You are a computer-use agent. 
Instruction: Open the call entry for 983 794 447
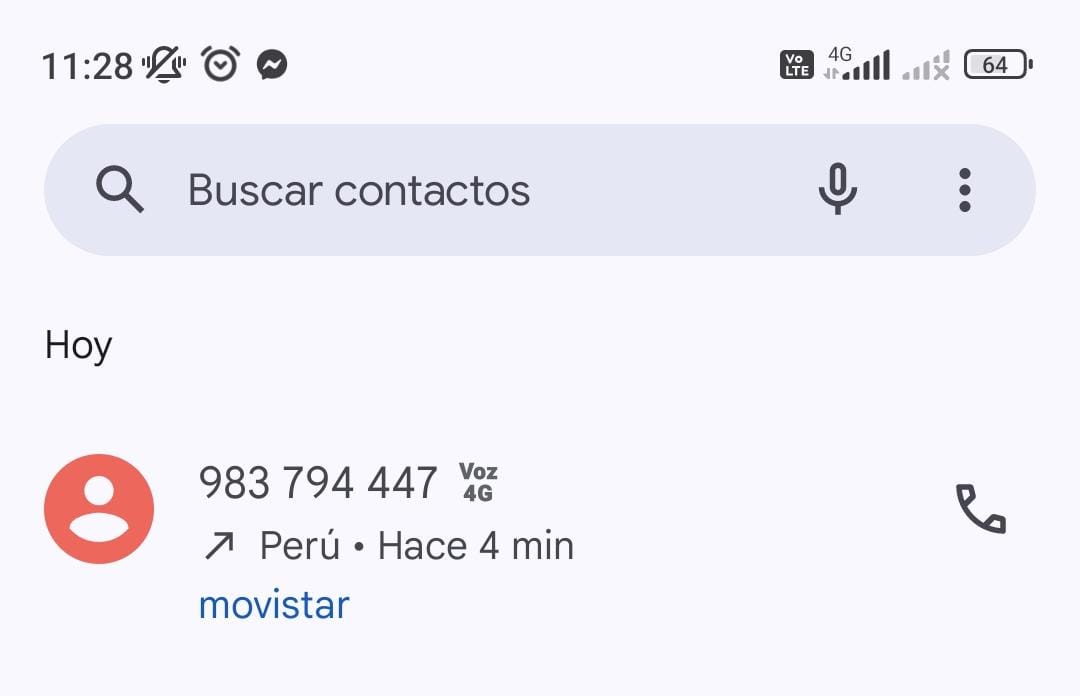tap(500, 530)
